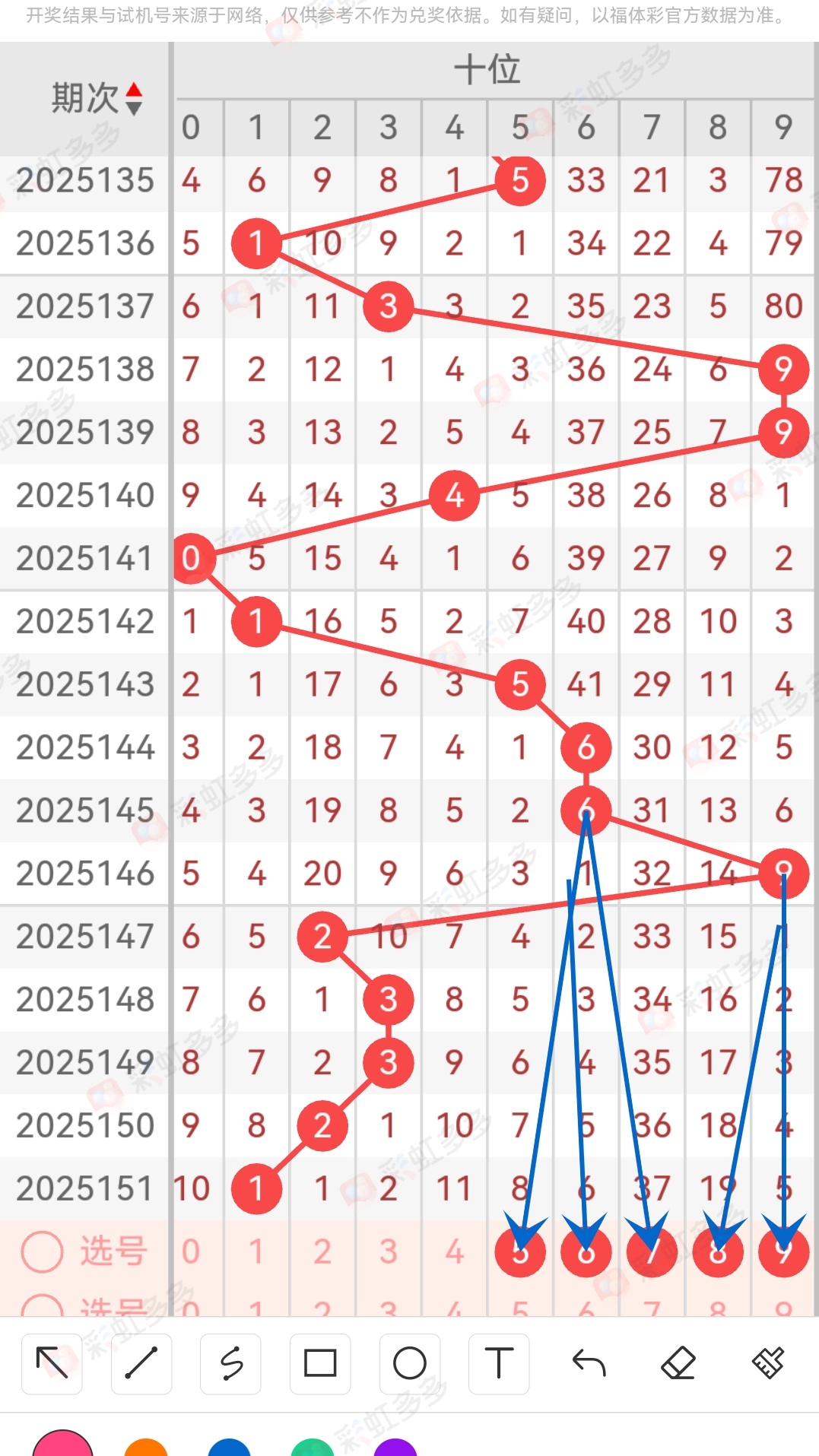The image size is (819, 1456).
Task: Pick the blue drawing color
Action: [229, 1447]
